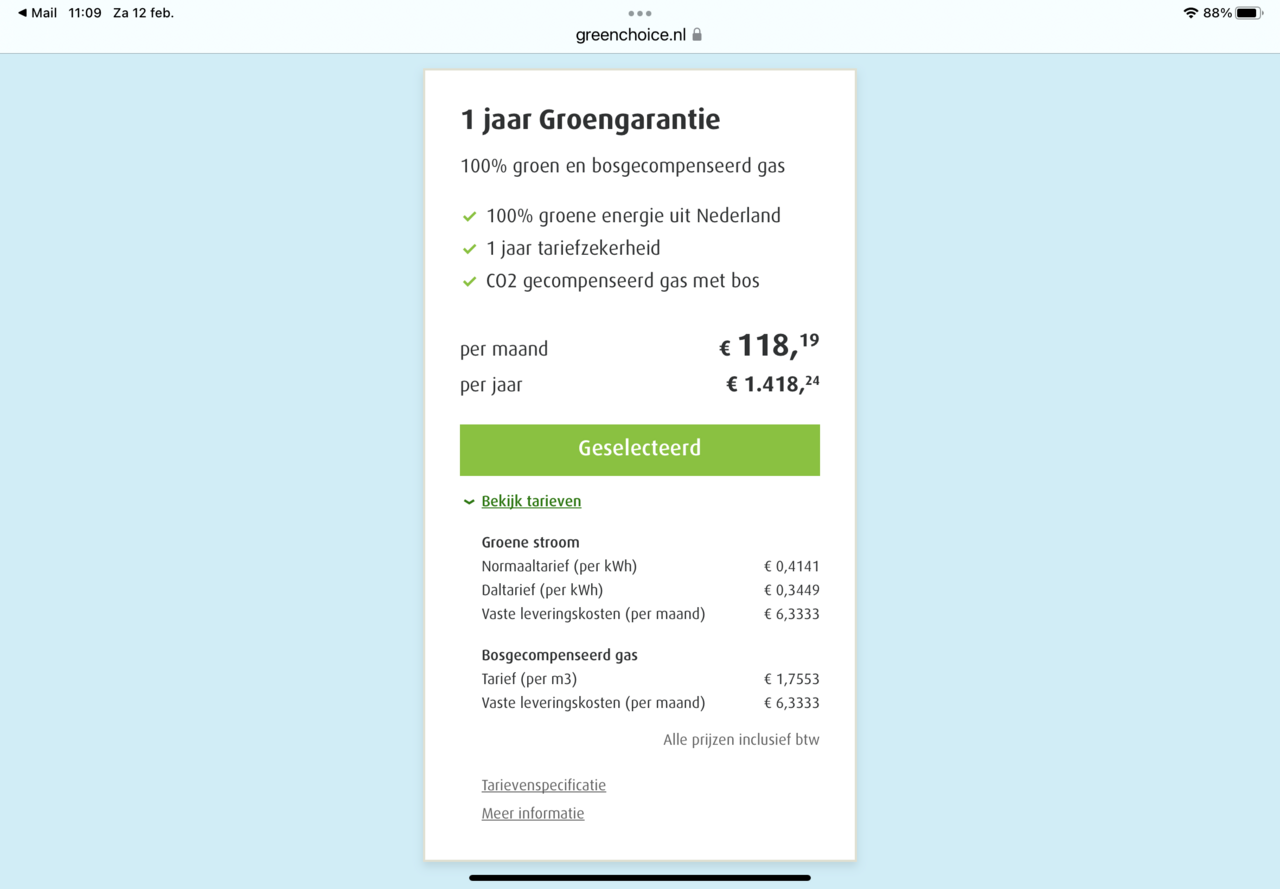Open the Tarievenspecificatie link

[543, 785]
